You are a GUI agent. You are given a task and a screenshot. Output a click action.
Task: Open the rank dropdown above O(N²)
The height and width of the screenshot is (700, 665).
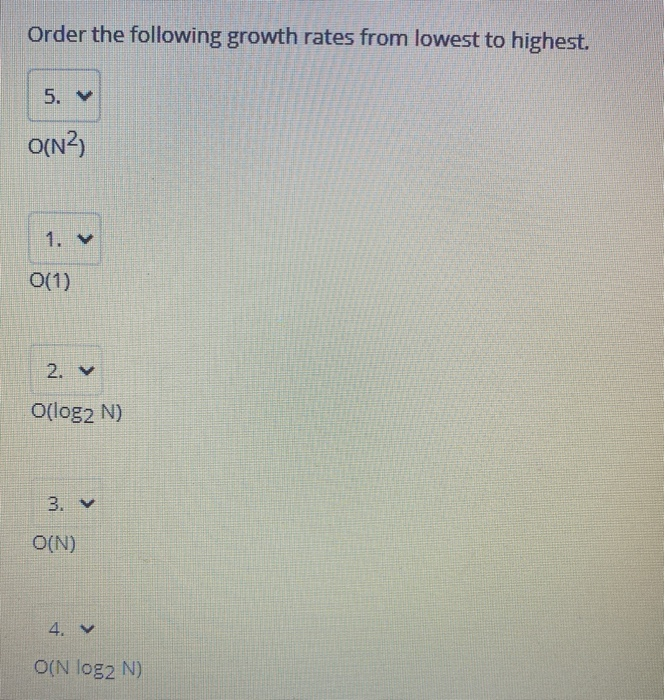[x=64, y=96]
